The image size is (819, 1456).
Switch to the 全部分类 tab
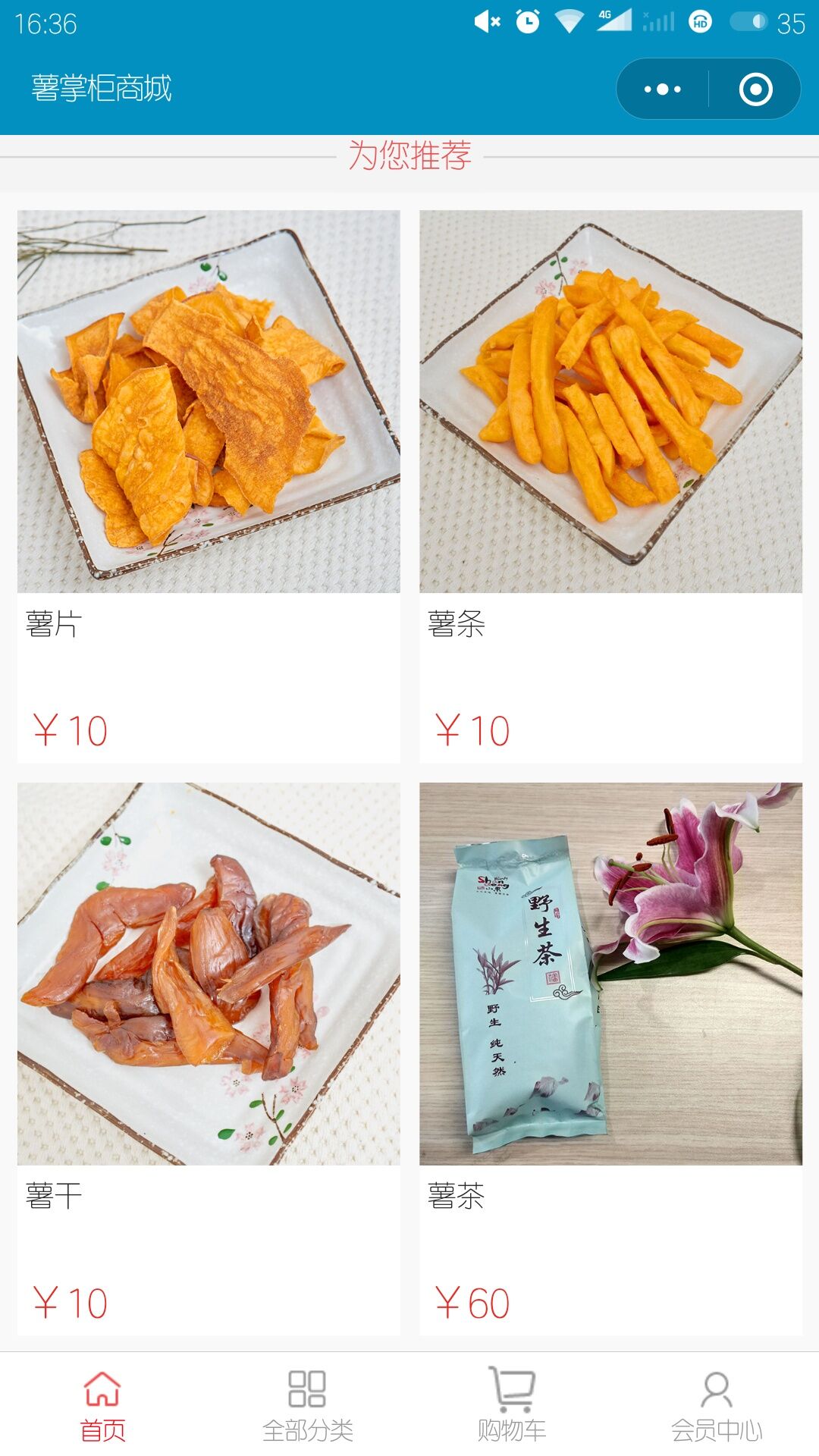(x=307, y=1407)
